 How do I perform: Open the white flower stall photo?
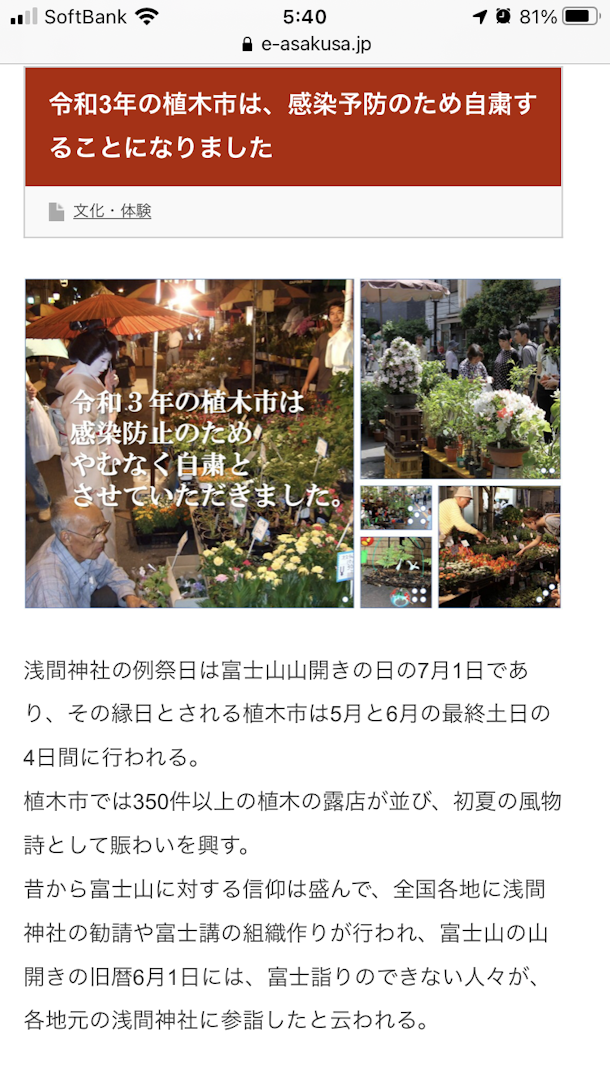pos(460,378)
